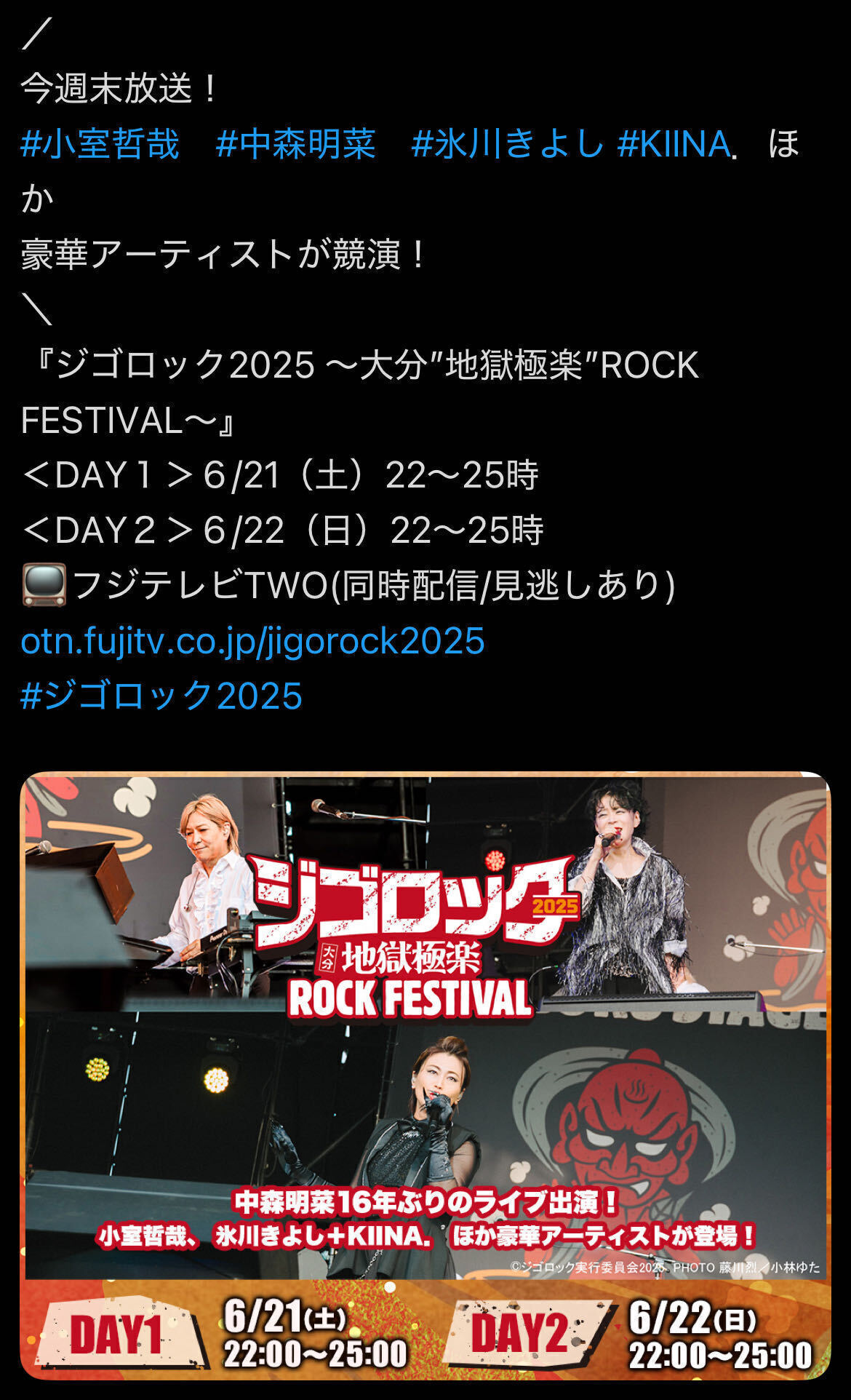Open the #ジゴロック2025 hashtag
This screenshot has width=851, height=1400.
click(161, 696)
